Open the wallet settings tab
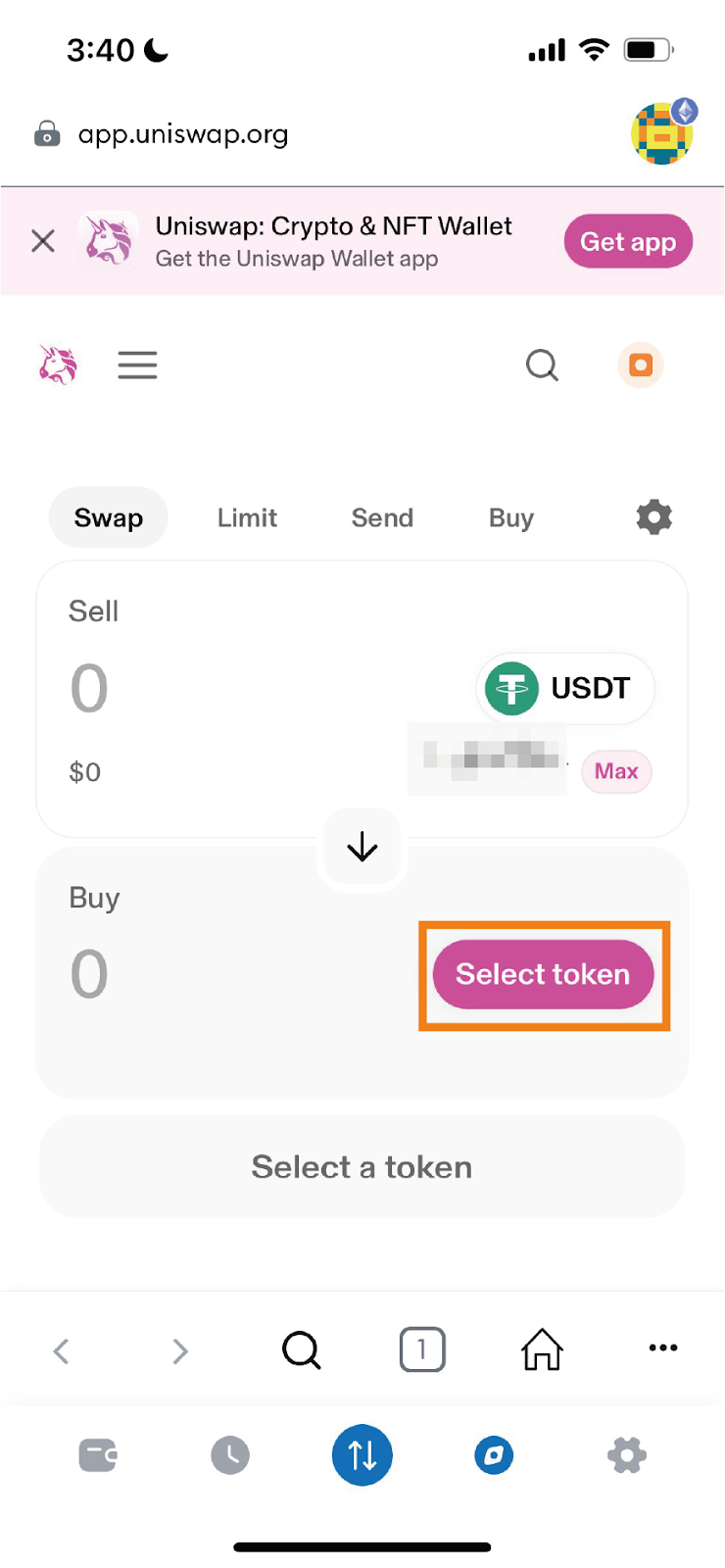Screen dimensions: 725x1568 point(627,1455)
